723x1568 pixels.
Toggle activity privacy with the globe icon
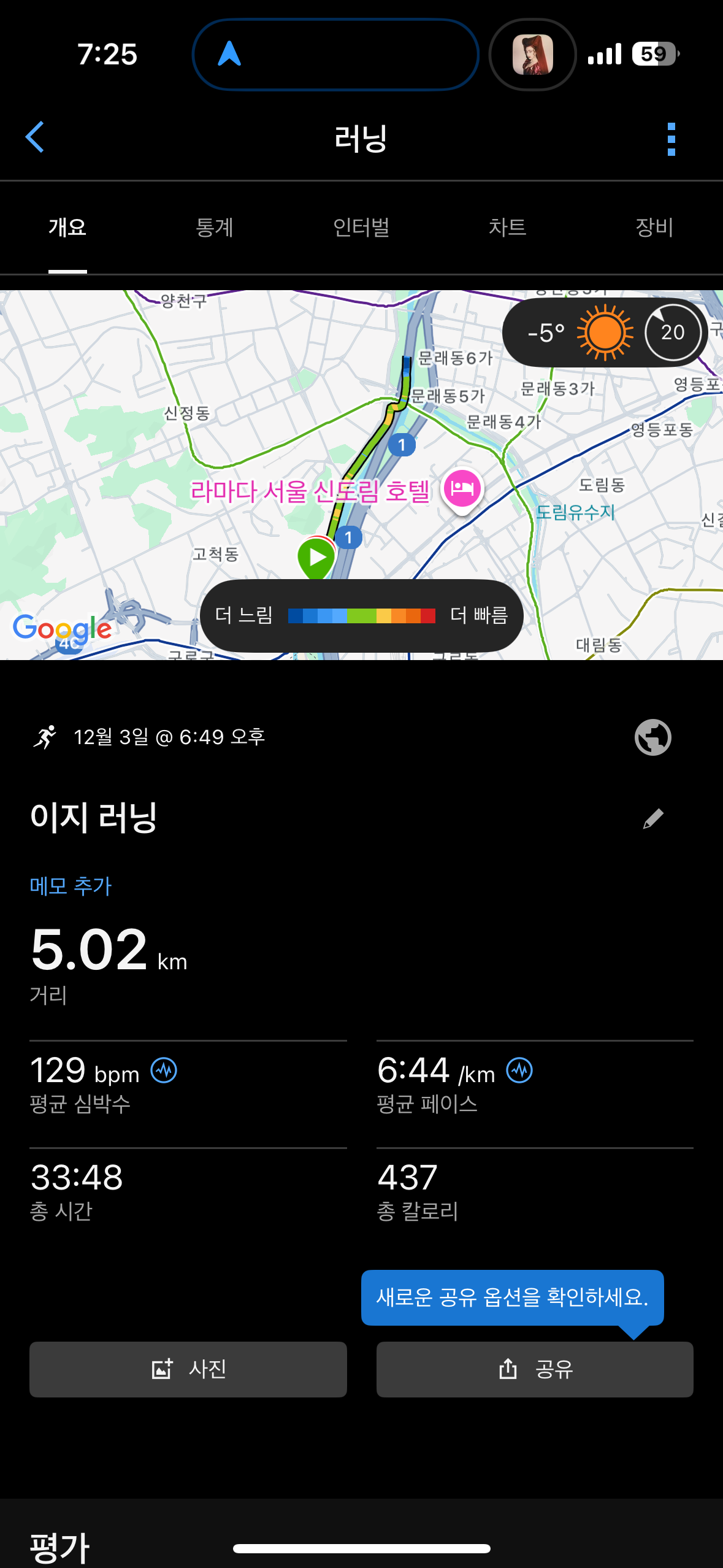point(652,737)
